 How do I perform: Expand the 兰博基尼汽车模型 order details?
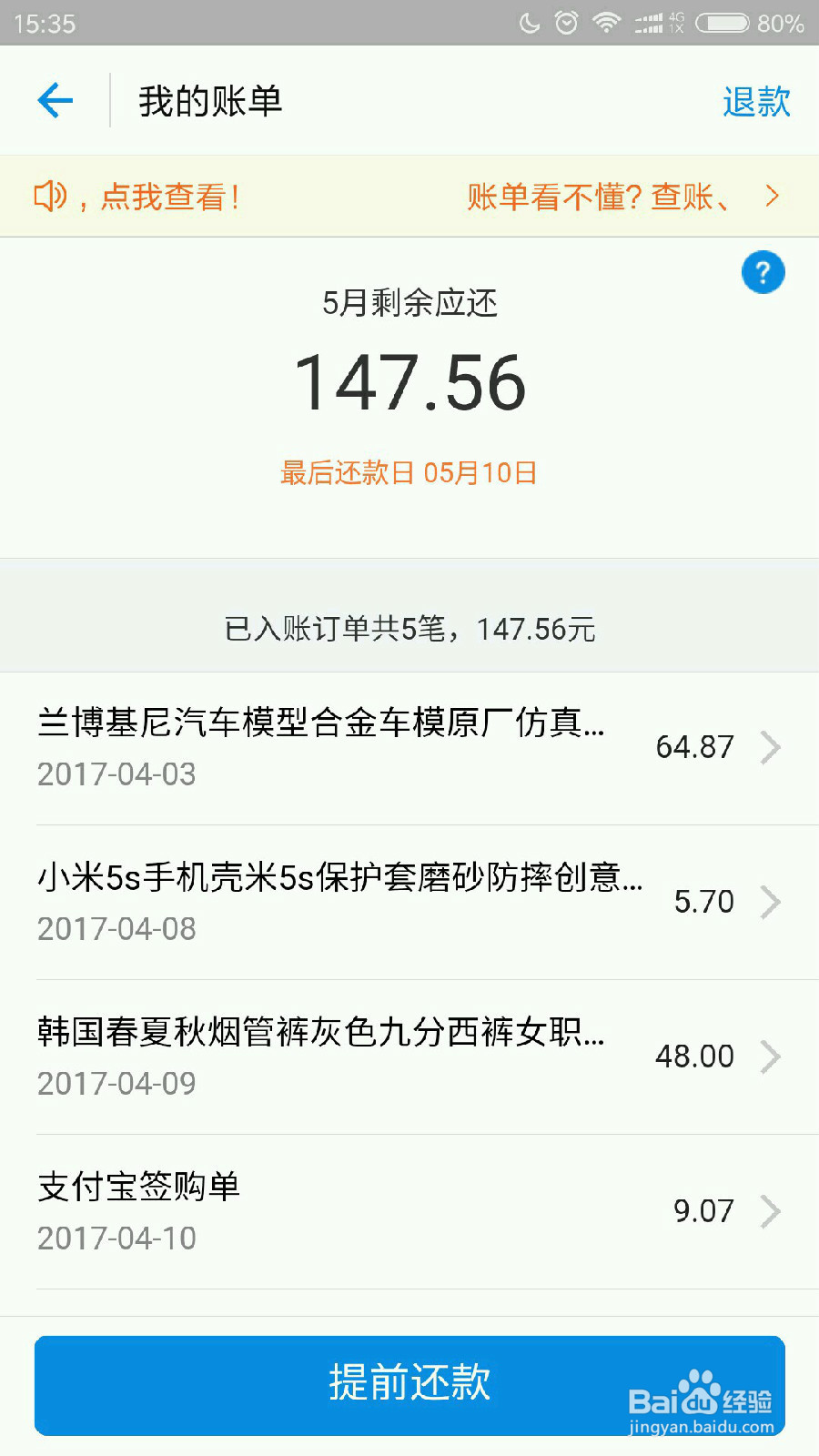click(409, 746)
